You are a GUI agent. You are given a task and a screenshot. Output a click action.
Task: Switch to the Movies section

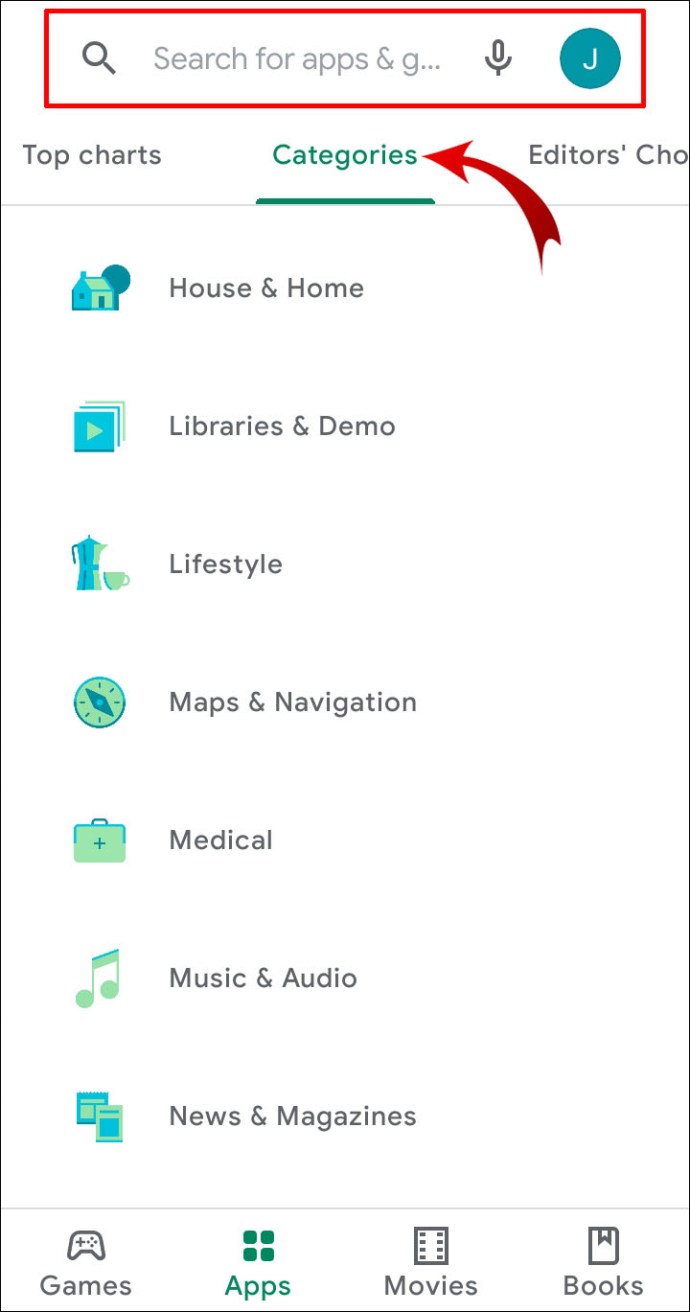click(x=431, y=1262)
